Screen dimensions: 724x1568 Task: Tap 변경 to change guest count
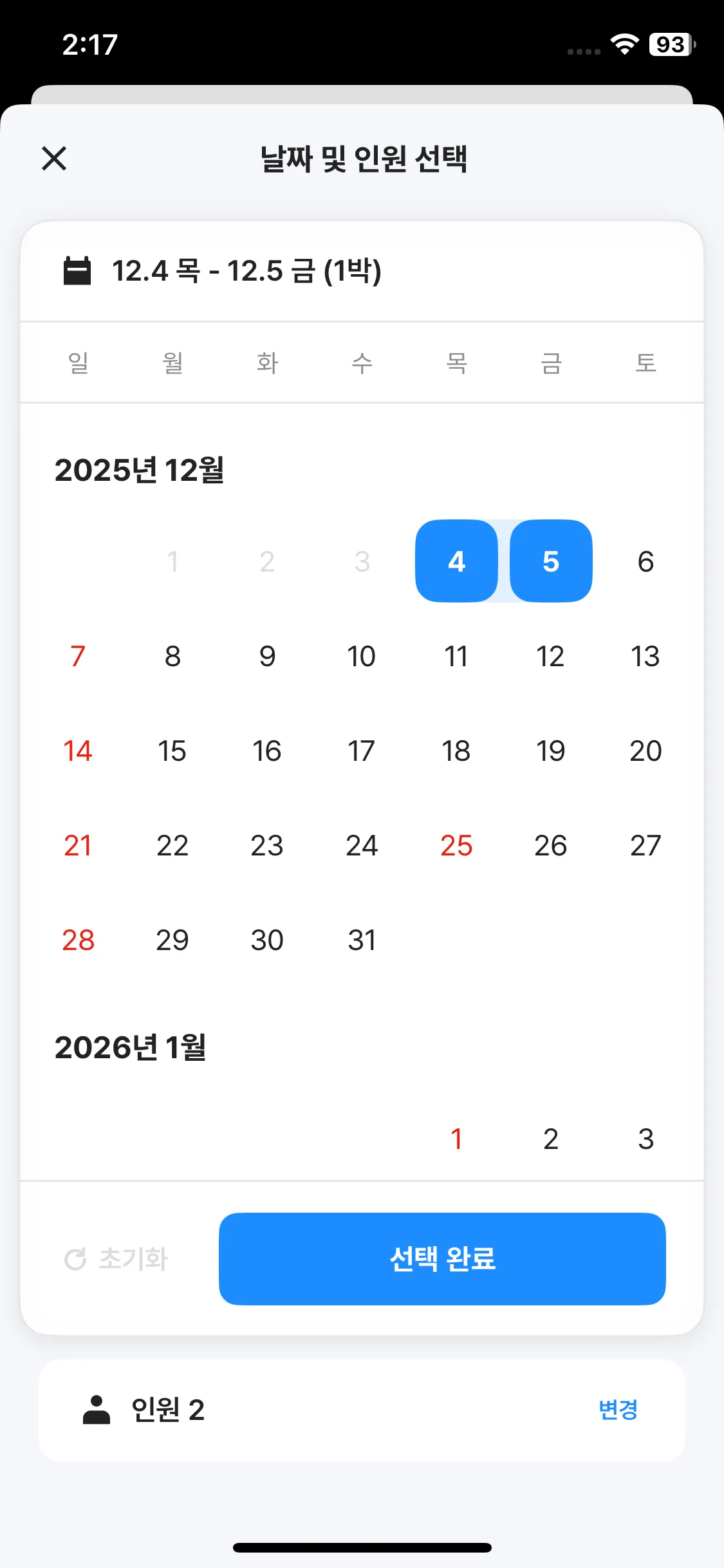coord(618,1410)
